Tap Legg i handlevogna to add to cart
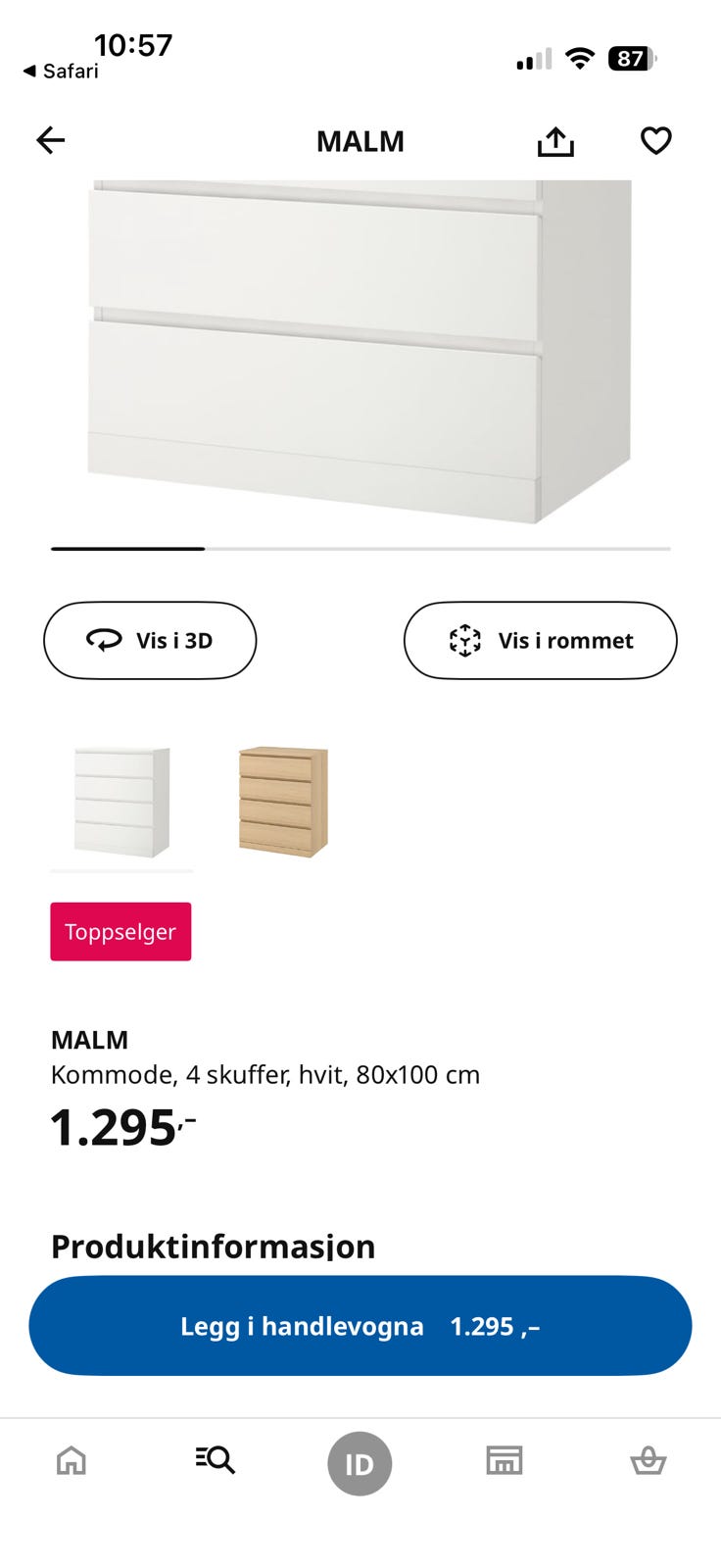 tap(360, 1325)
